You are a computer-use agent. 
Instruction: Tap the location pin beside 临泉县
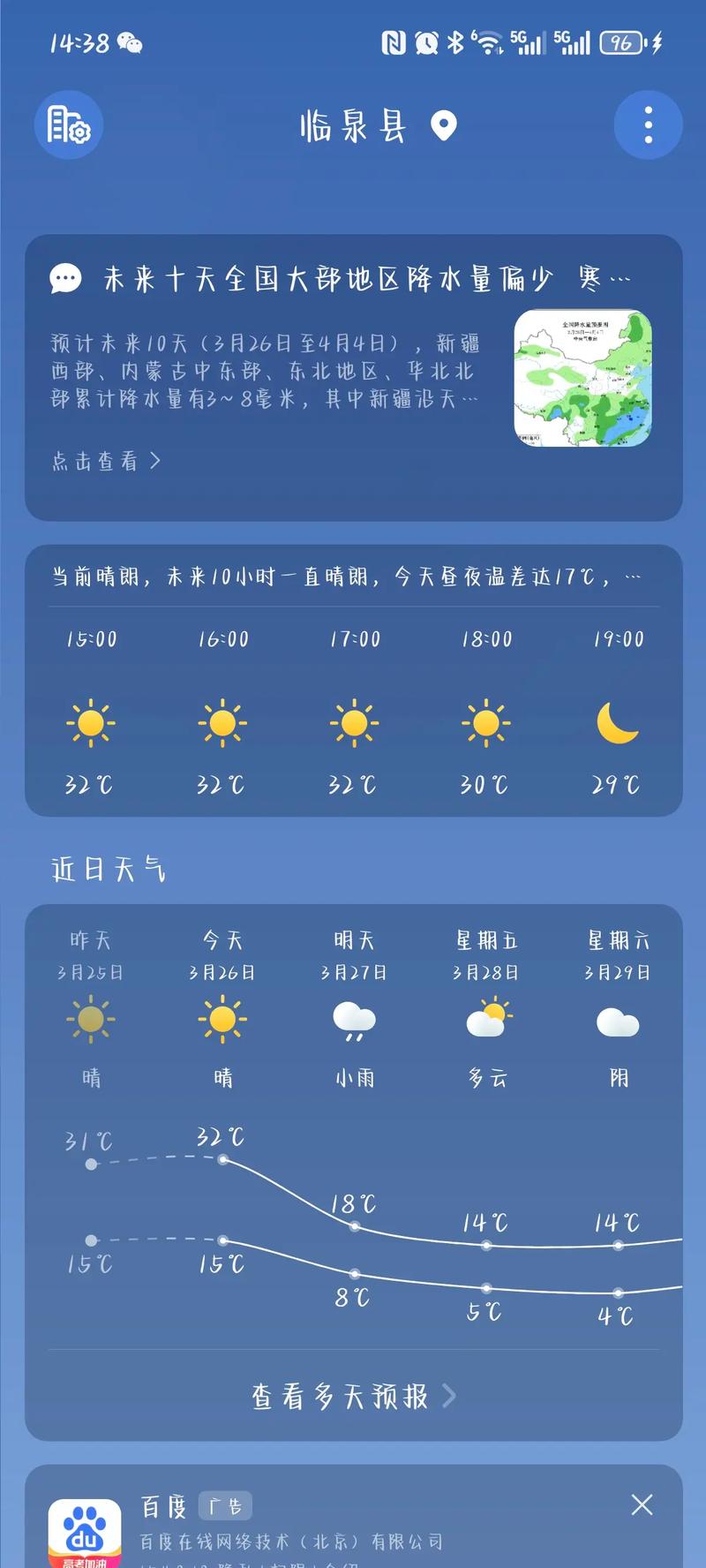[442, 126]
